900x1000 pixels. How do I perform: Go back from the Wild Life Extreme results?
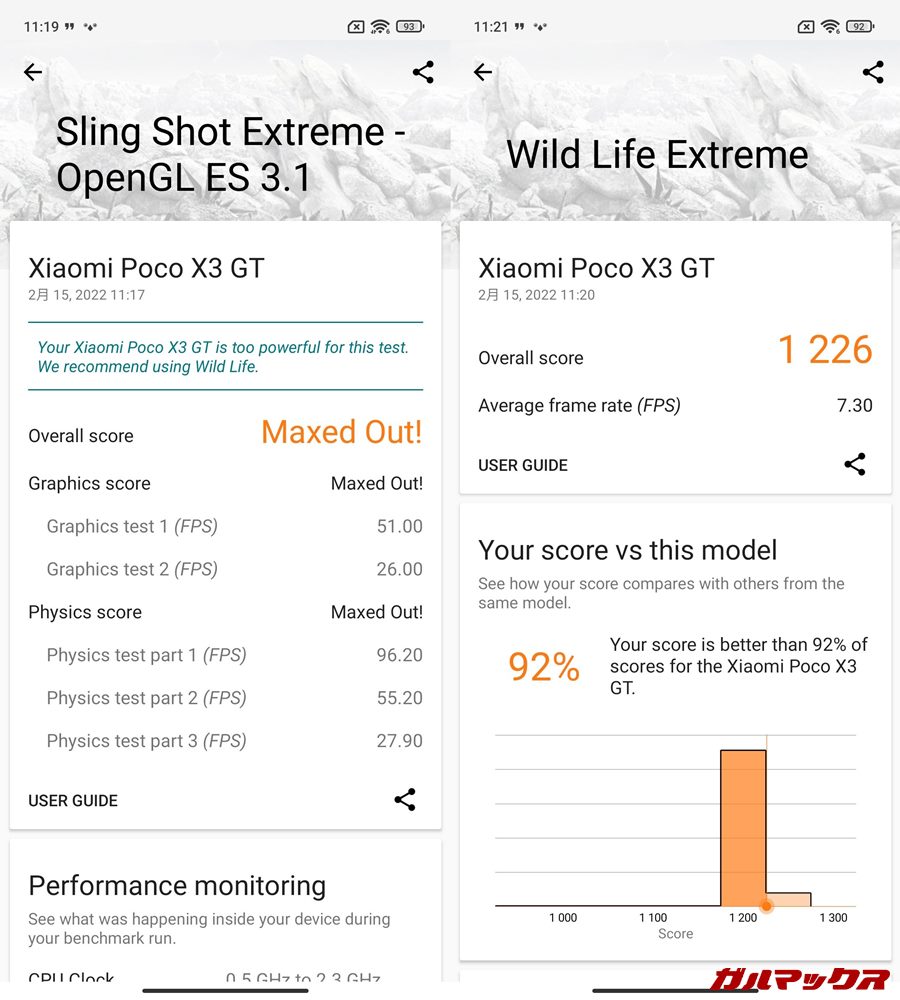point(483,72)
